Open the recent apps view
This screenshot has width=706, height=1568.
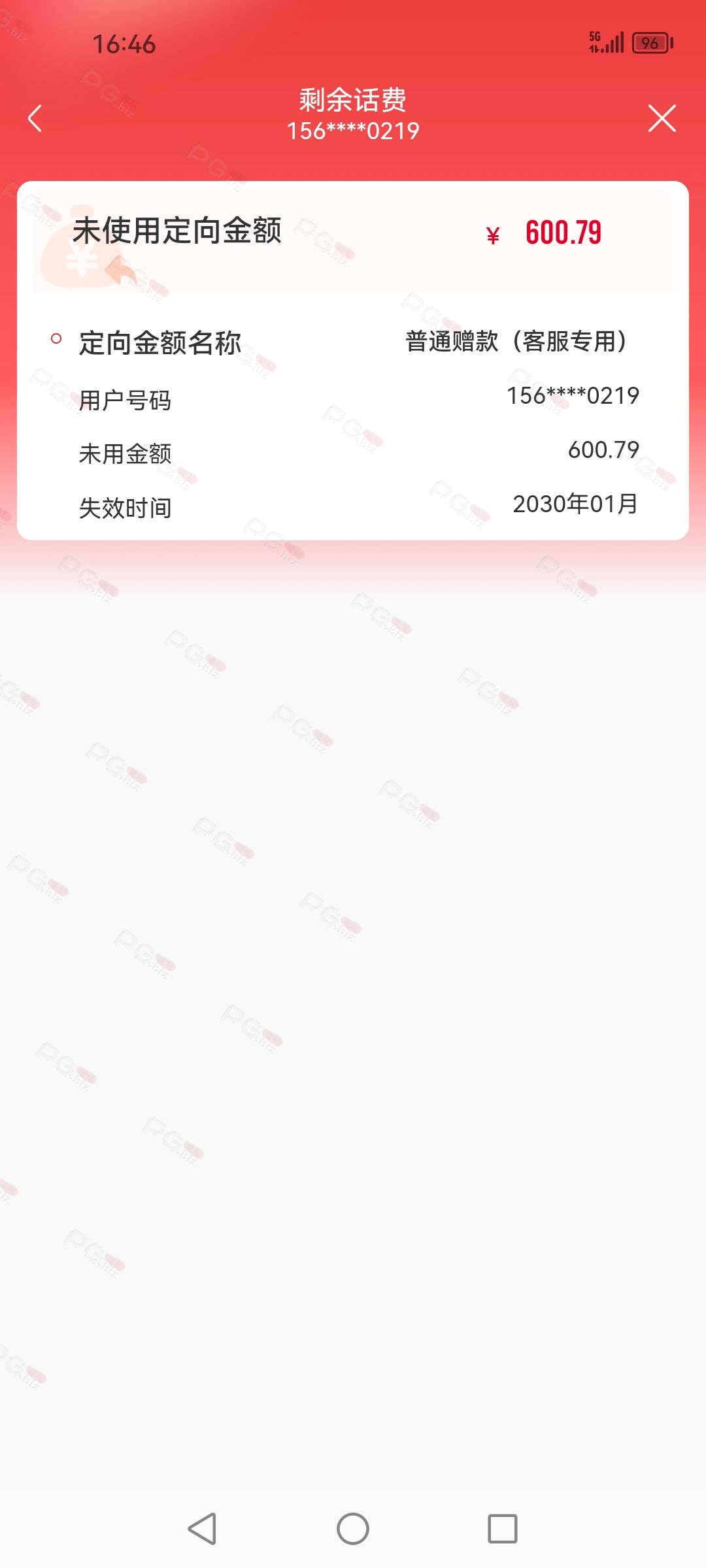pyautogui.click(x=503, y=1529)
